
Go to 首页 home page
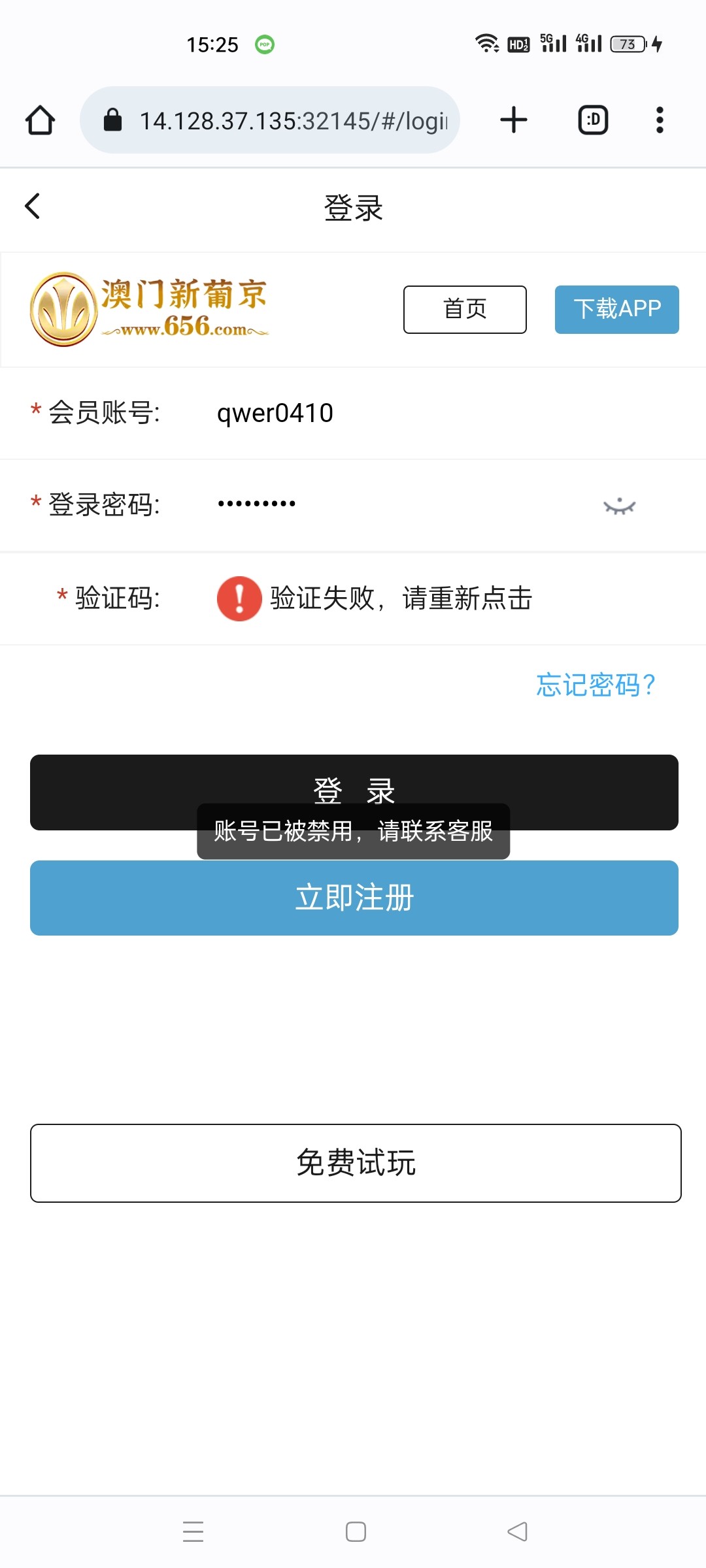click(x=465, y=309)
